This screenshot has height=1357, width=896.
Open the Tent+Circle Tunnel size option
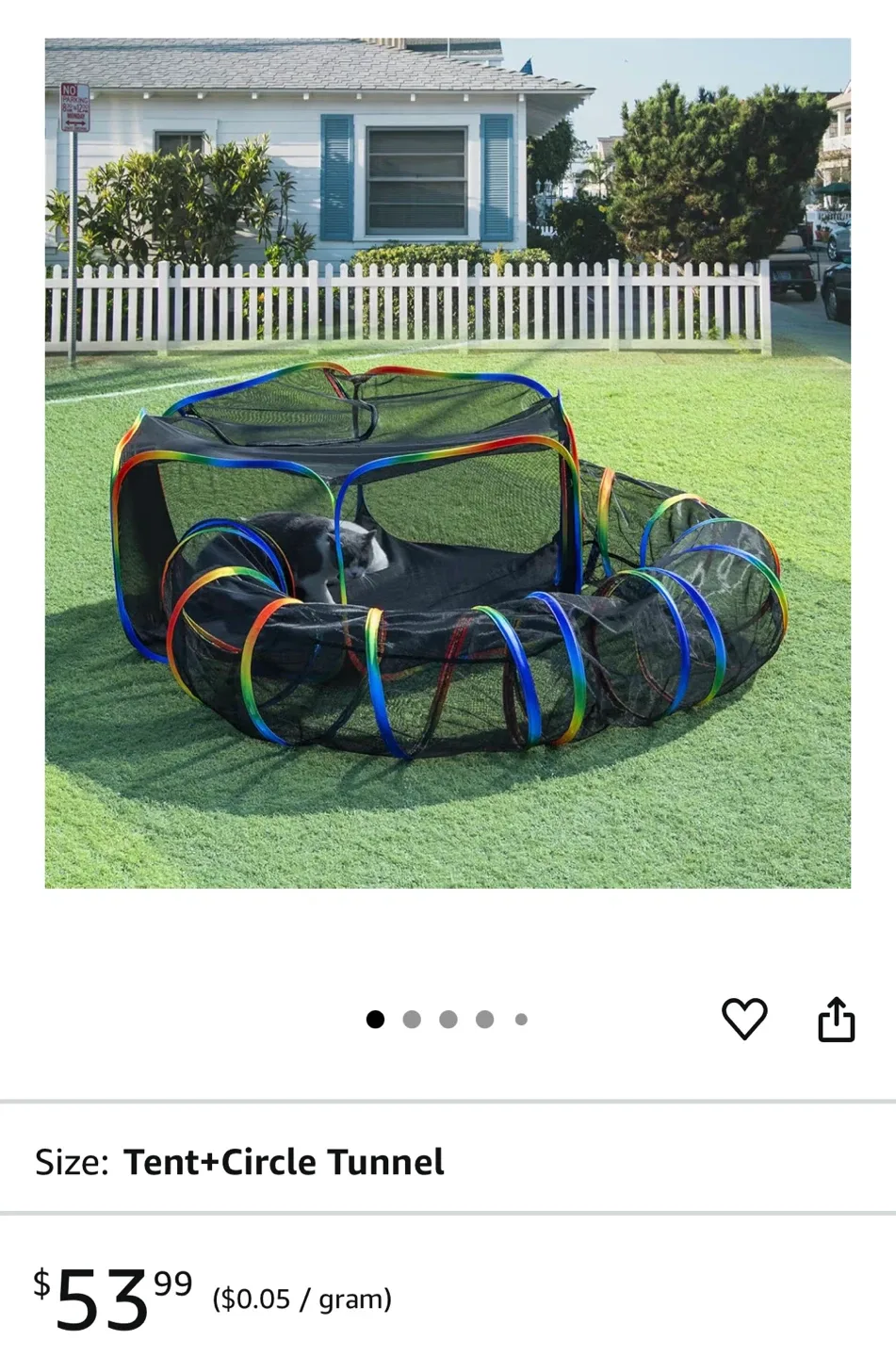click(285, 1162)
